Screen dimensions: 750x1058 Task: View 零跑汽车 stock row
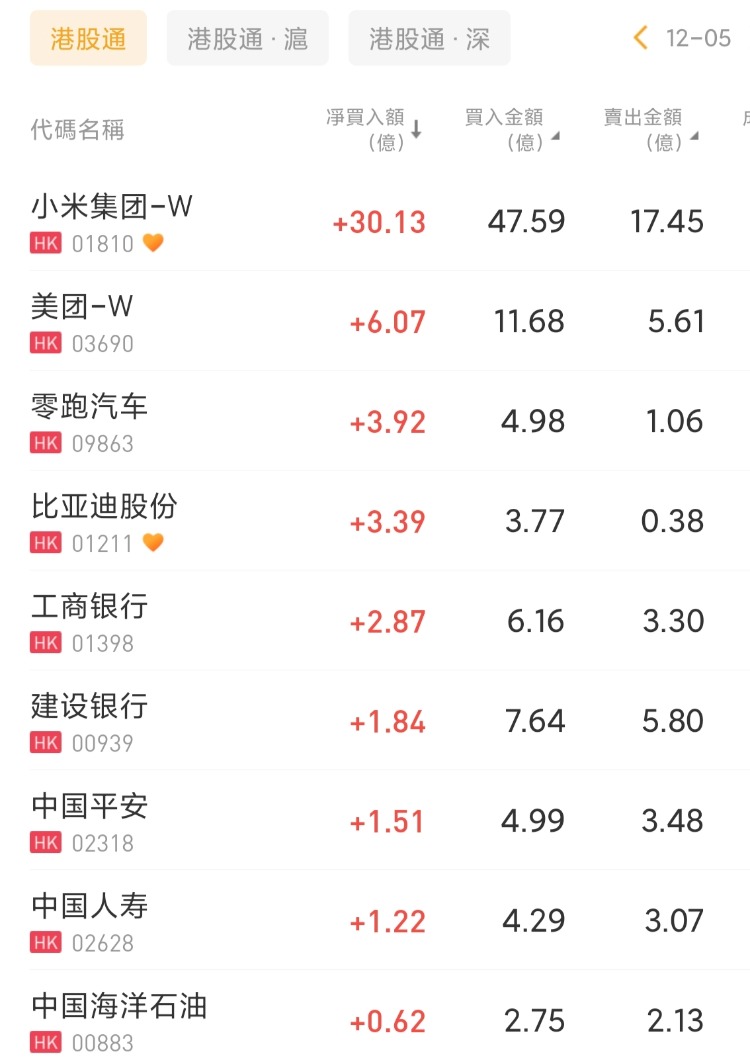(x=90, y=407)
